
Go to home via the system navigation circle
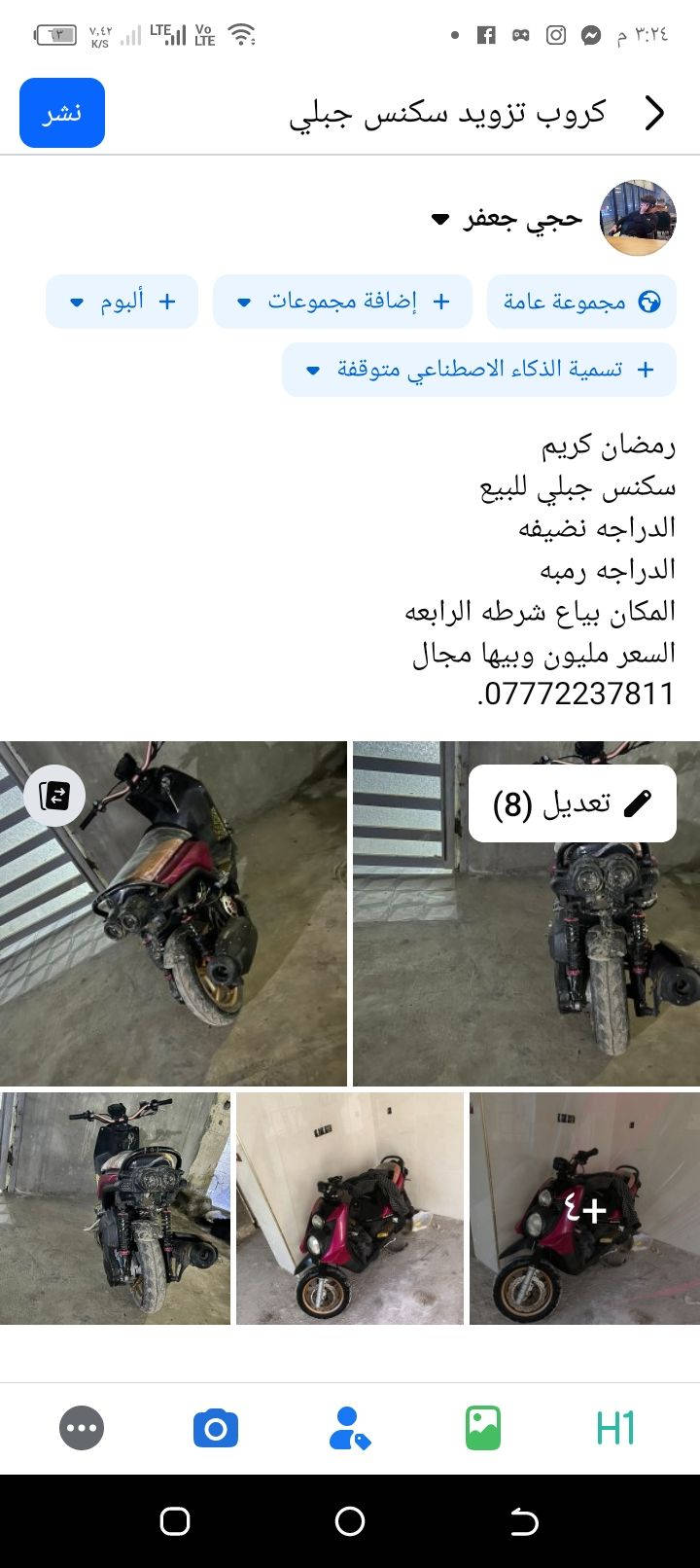point(349,1521)
